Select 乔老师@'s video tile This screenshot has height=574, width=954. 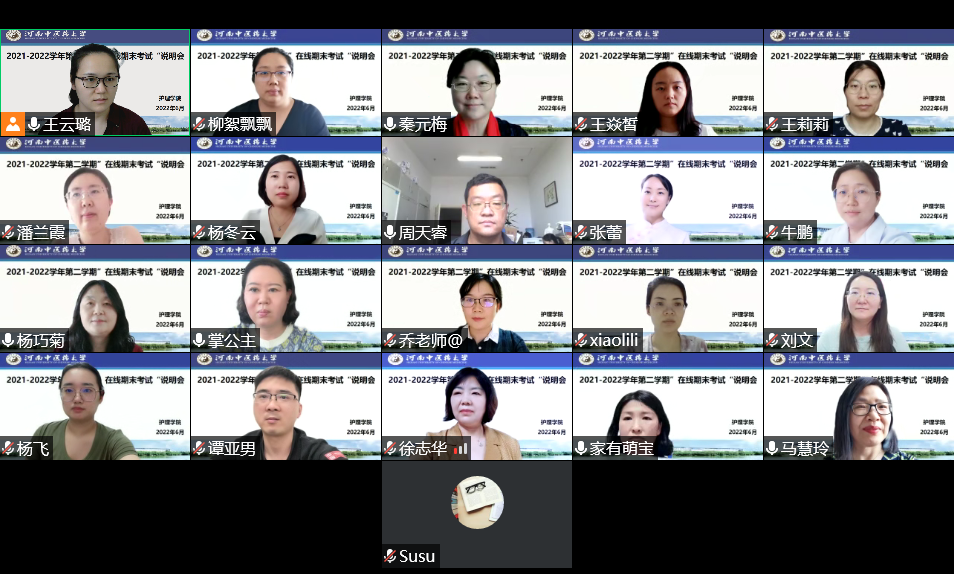[476, 298]
